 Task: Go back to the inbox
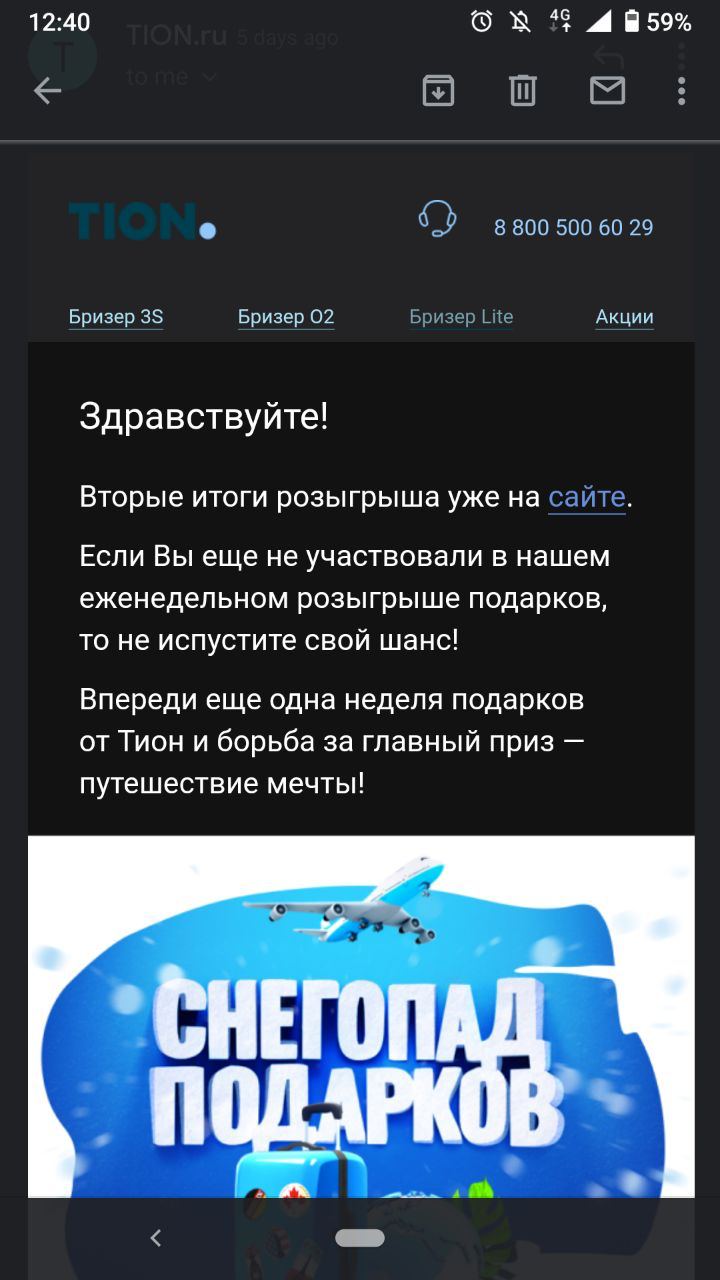[47, 91]
